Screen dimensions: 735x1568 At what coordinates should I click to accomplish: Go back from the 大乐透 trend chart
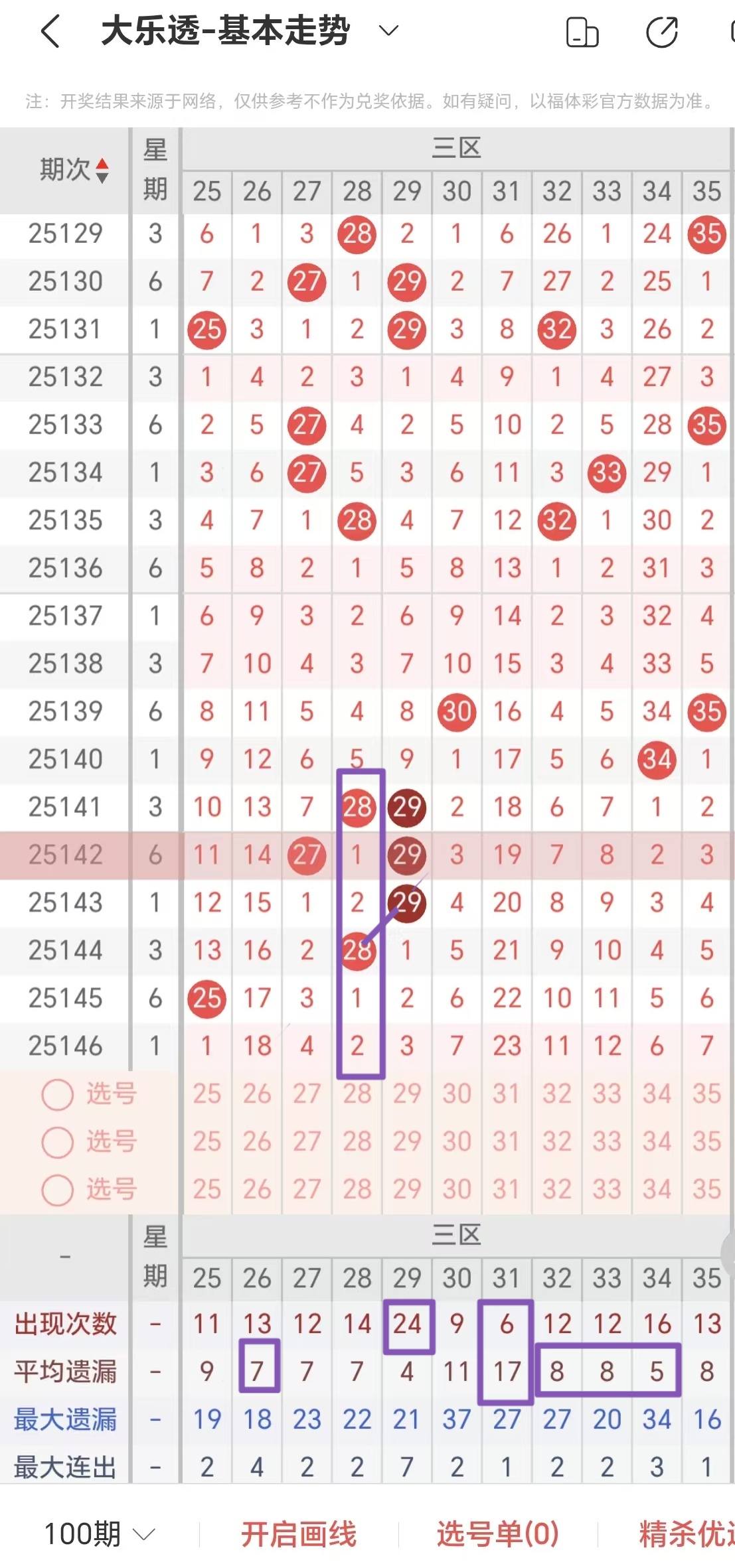50,31
